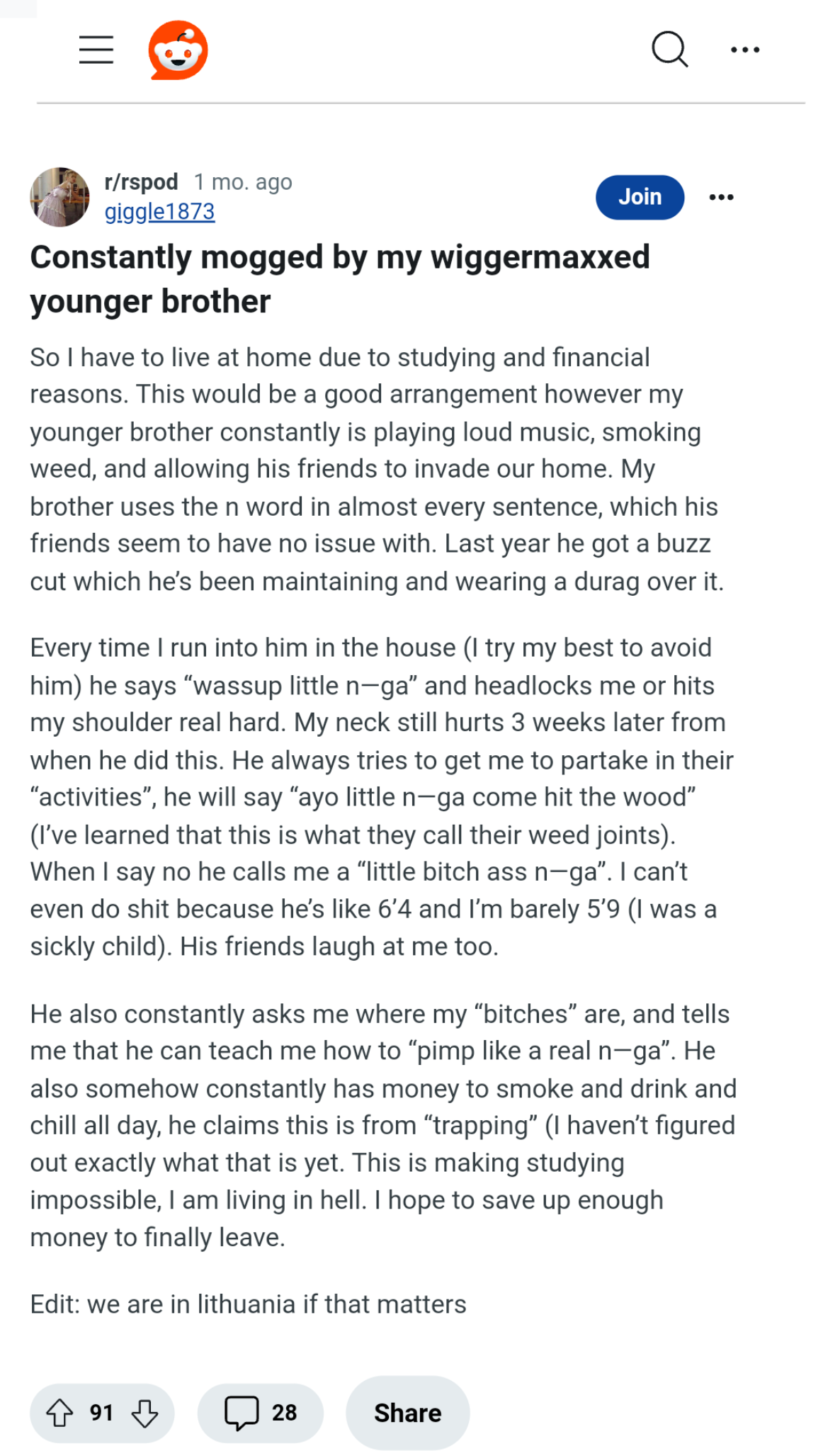Open the top bar overflow menu
This screenshot has height=1451, width=840.
pos(745,50)
